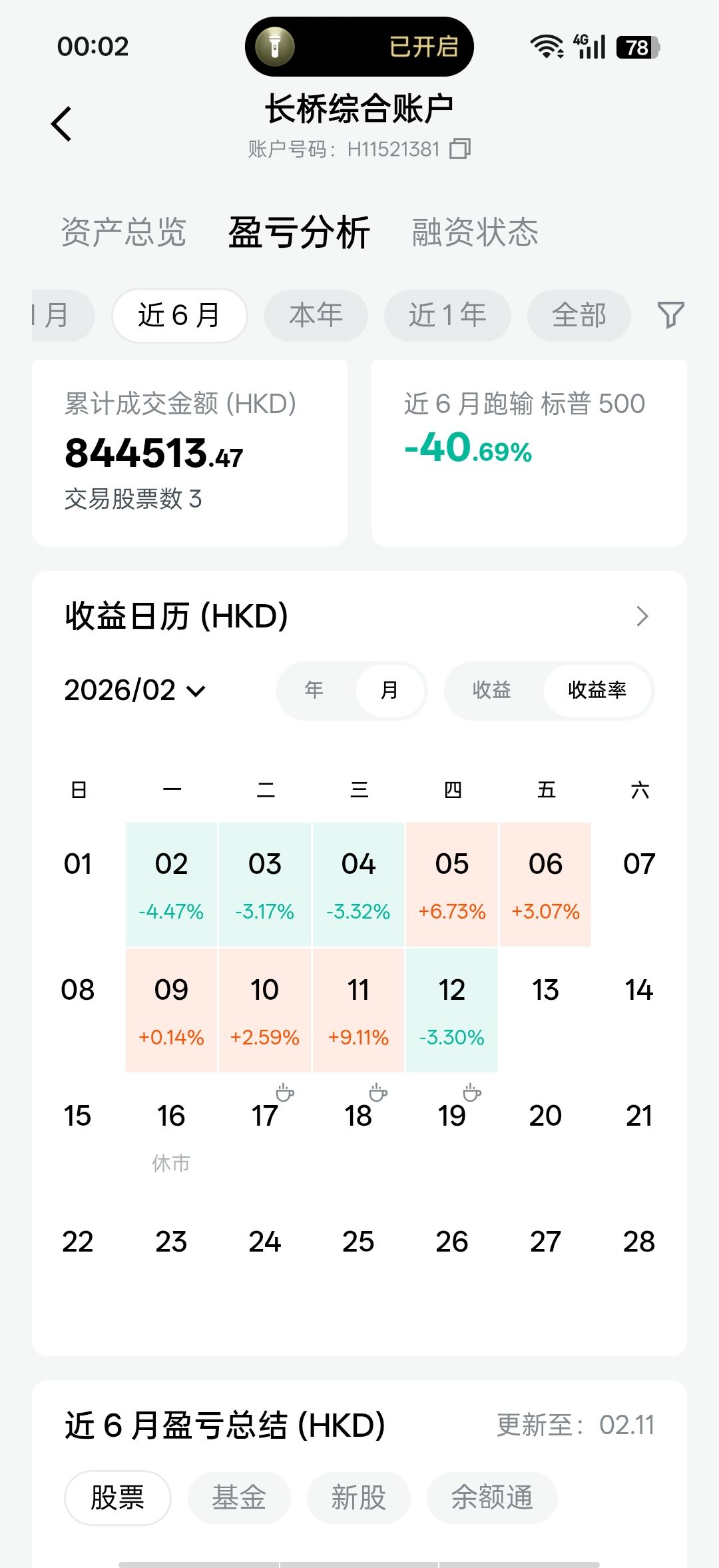Switch to the 资产总览 tab
This screenshot has width=719, height=1568.
[123, 232]
